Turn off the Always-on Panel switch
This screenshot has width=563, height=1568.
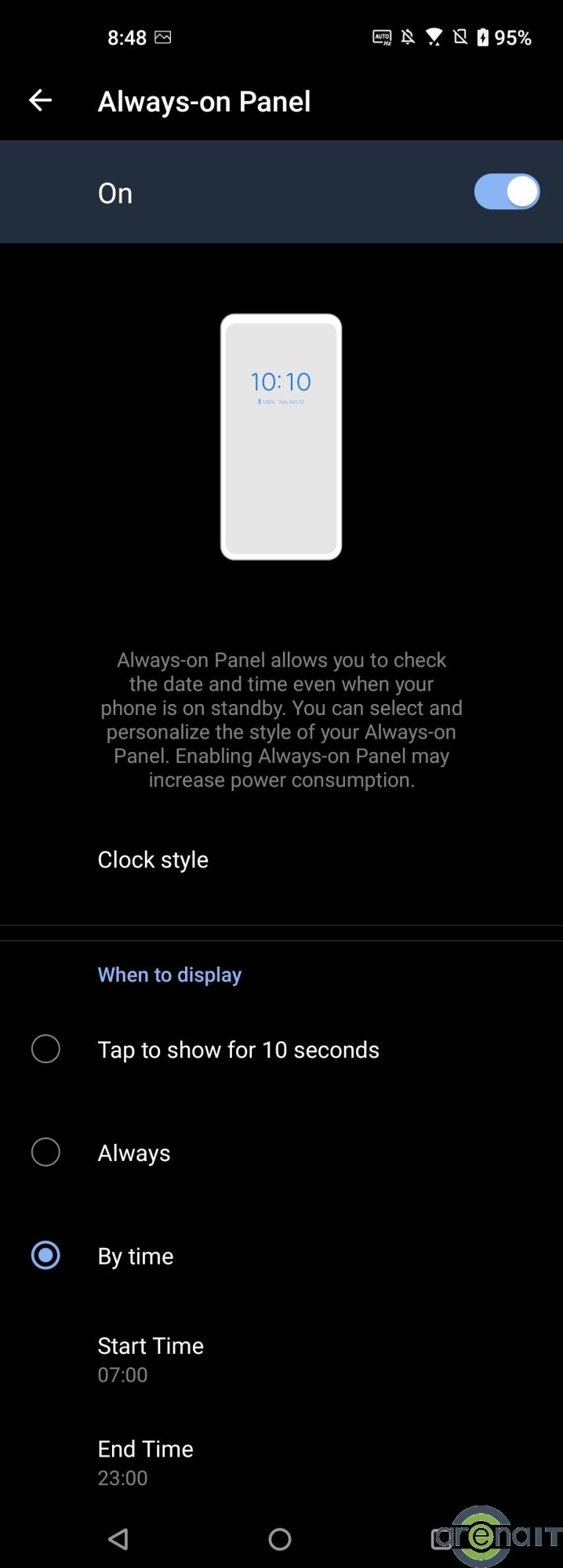(x=507, y=192)
